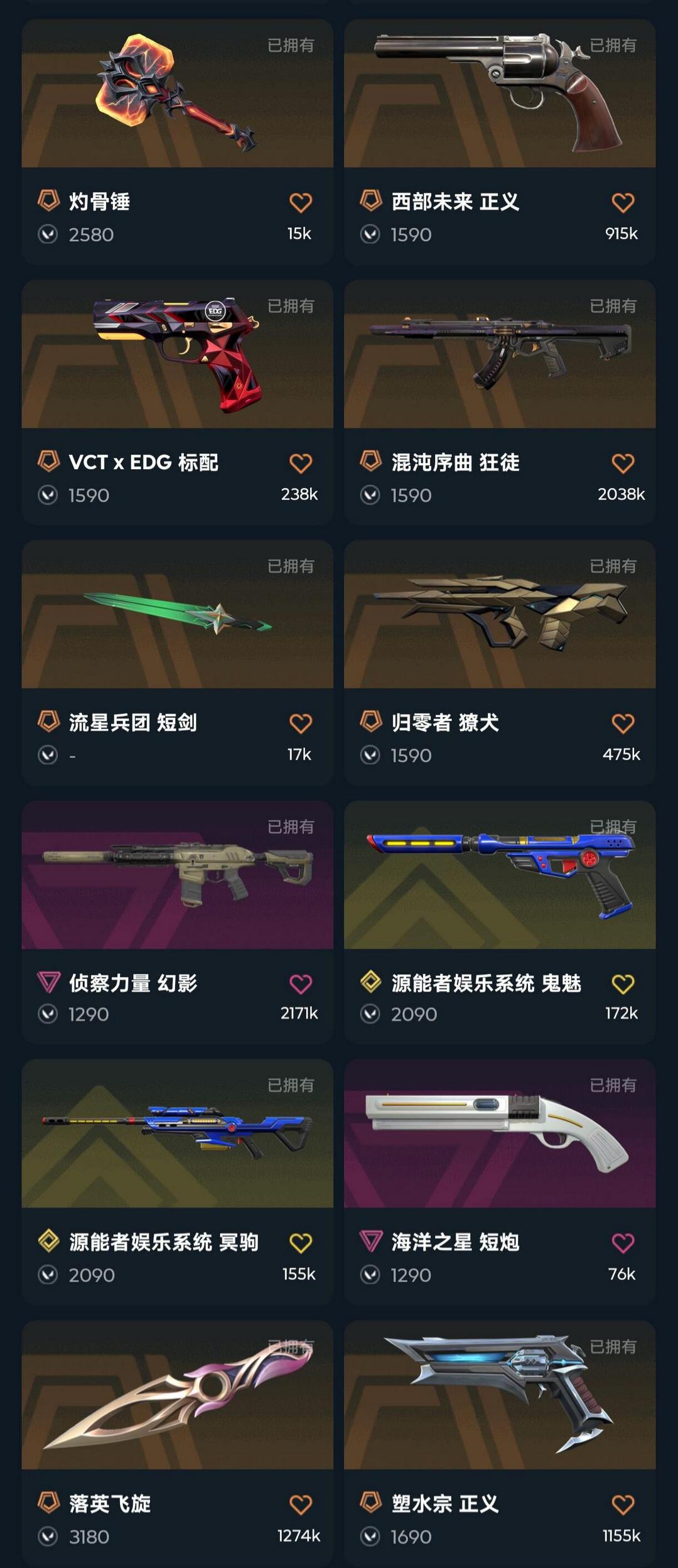678x1568 pixels.
Task: Open the 侦察力量 幻影 skin card
Action: pos(177,875)
